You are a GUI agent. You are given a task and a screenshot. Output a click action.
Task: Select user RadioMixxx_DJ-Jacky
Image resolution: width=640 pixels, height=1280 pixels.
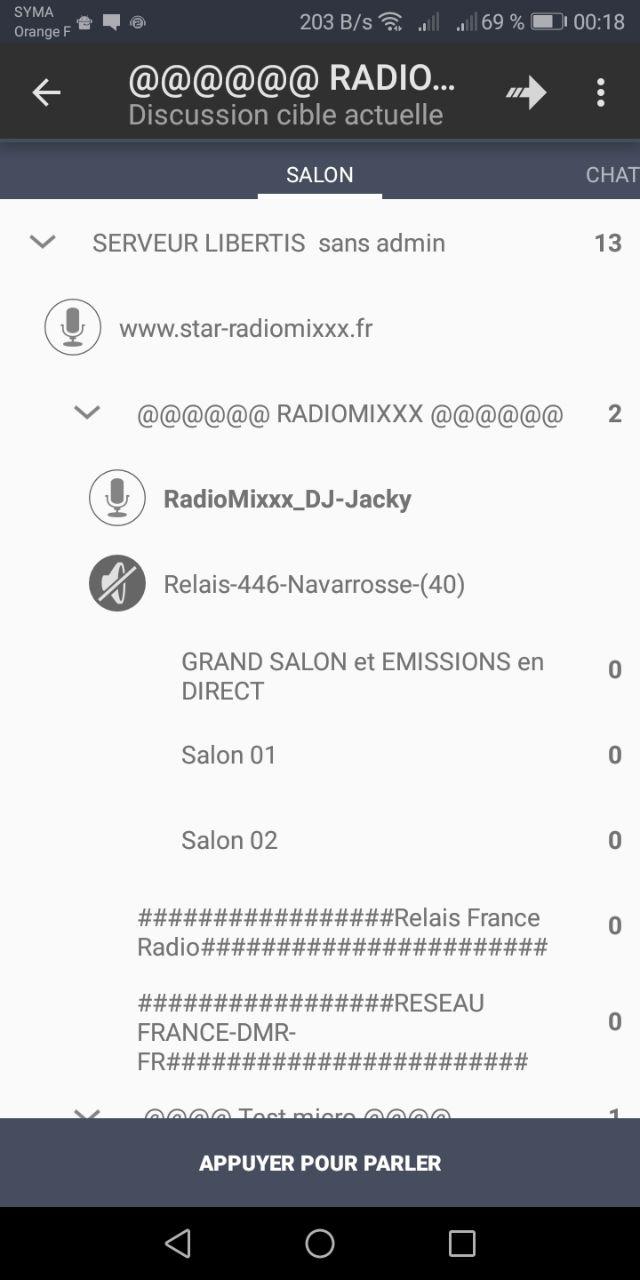[x=287, y=498]
